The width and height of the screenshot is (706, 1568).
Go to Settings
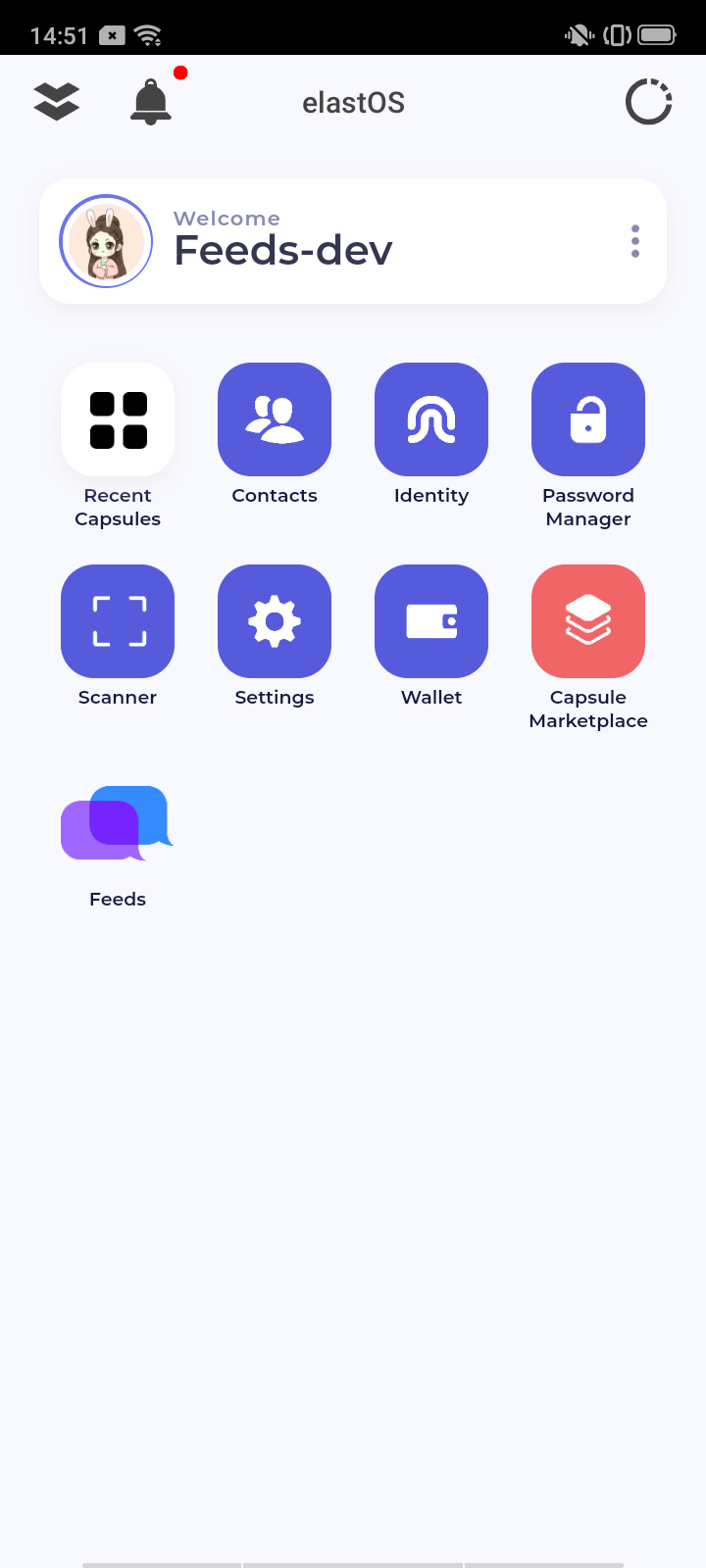point(275,621)
